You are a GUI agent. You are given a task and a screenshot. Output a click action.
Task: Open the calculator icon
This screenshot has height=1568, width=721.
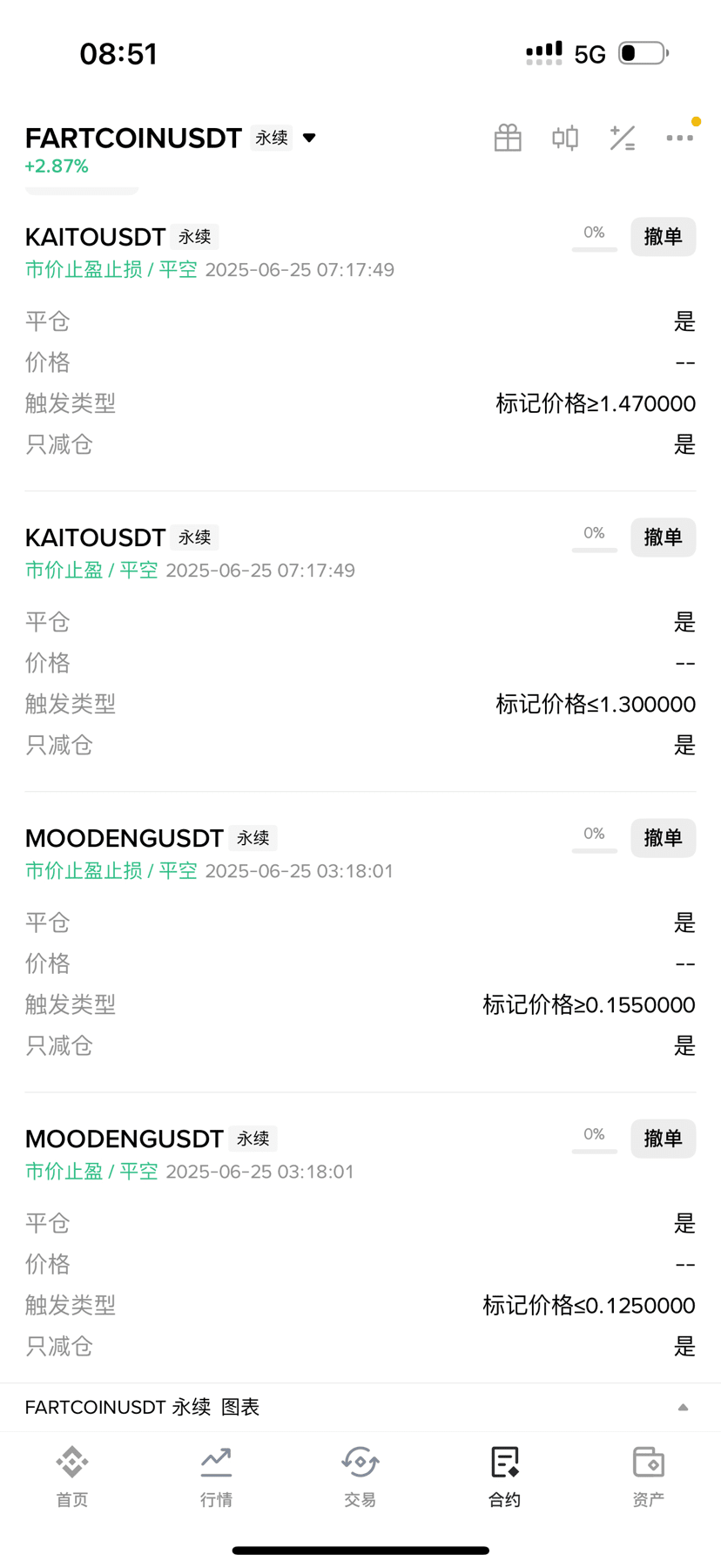coord(623,138)
